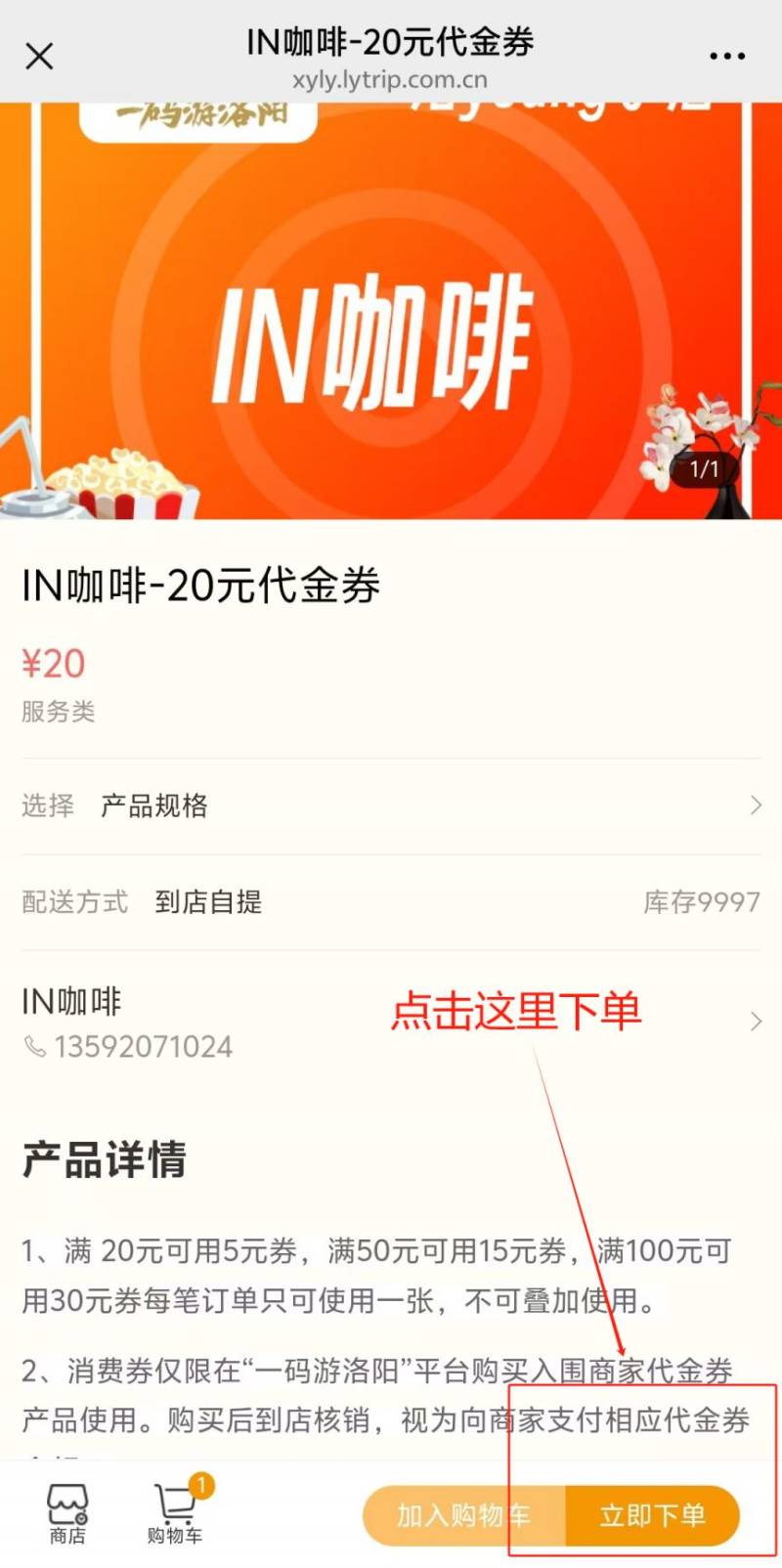
Task: Open the three-dot overflow menu
Action: coord(727,56)
